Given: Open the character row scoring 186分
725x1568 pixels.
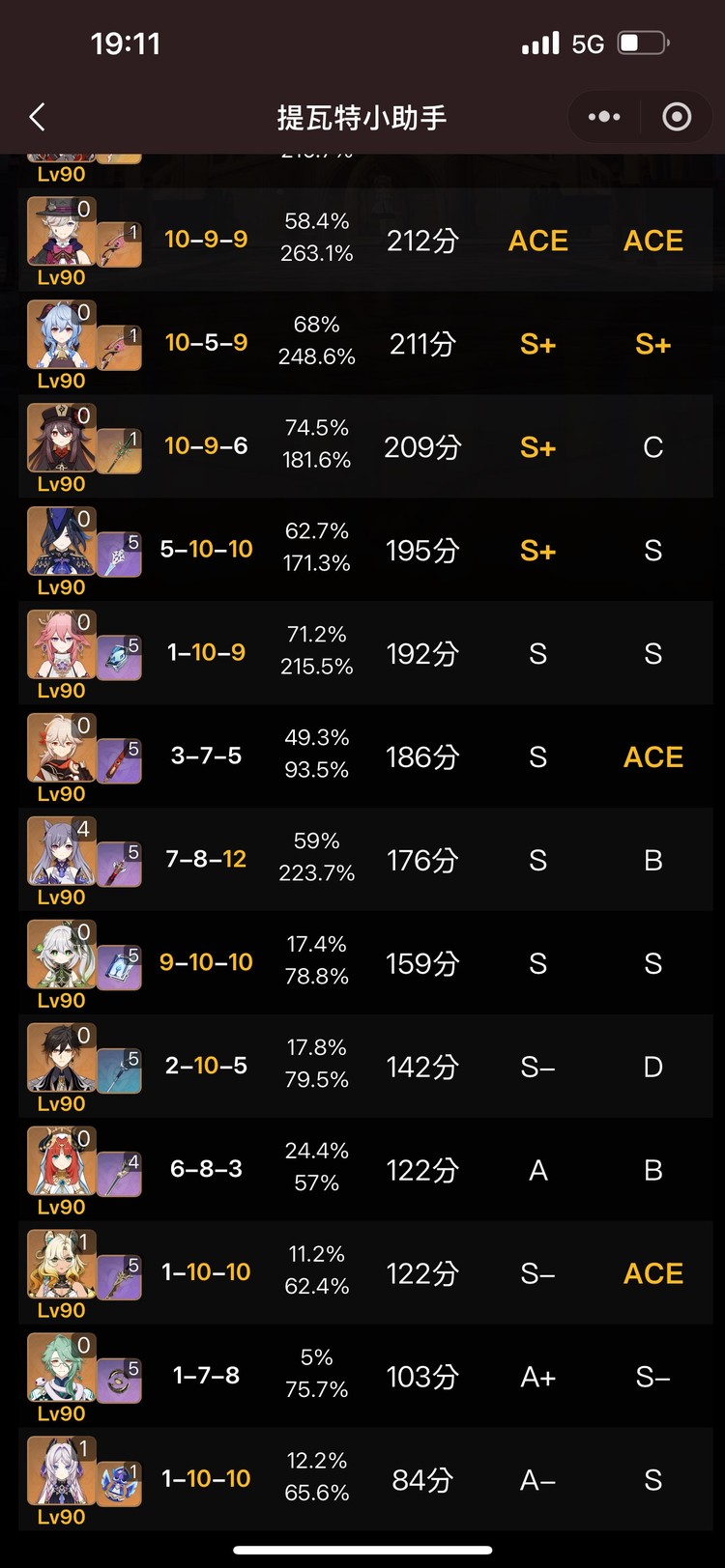Looking at the screenshot, I should tap(364, 756).
